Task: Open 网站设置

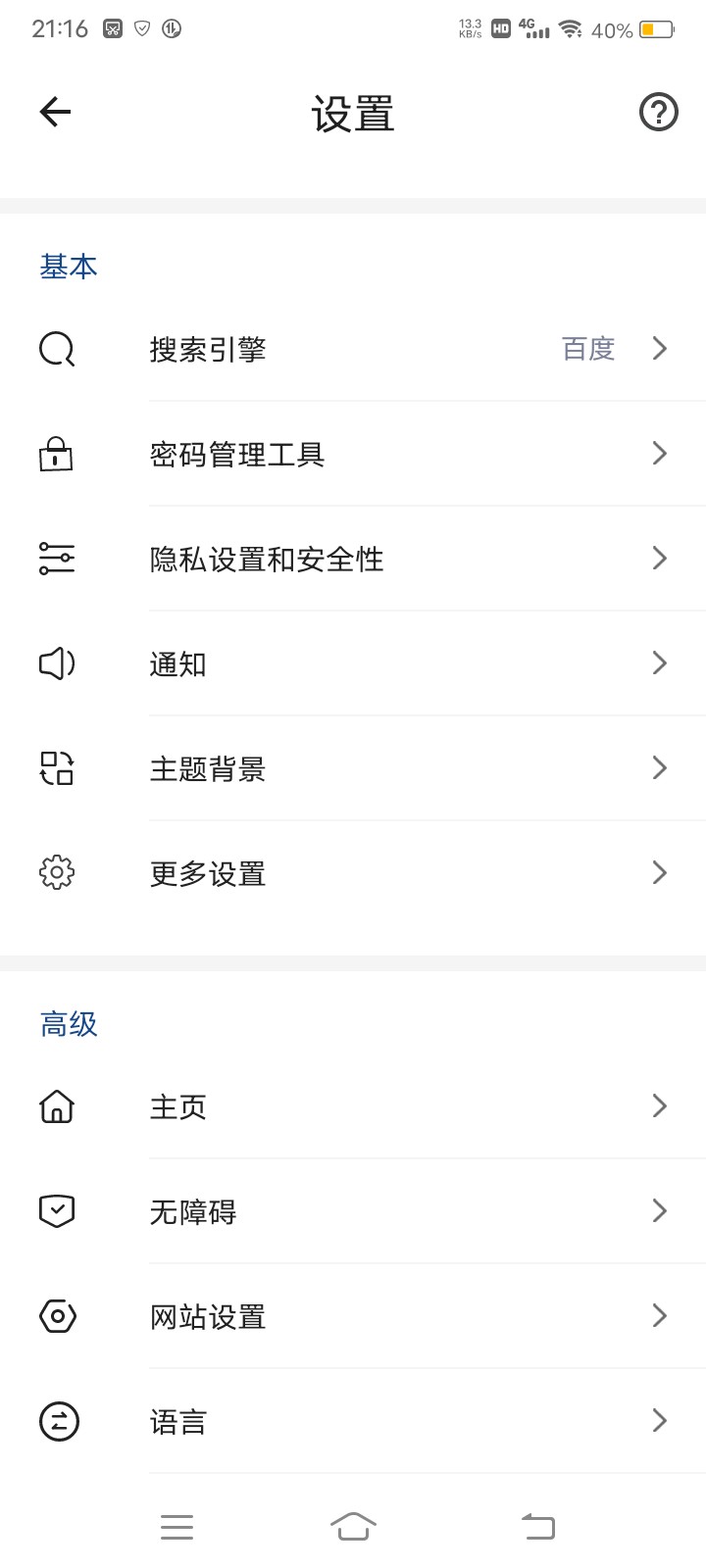Action: coord(353,1316)
